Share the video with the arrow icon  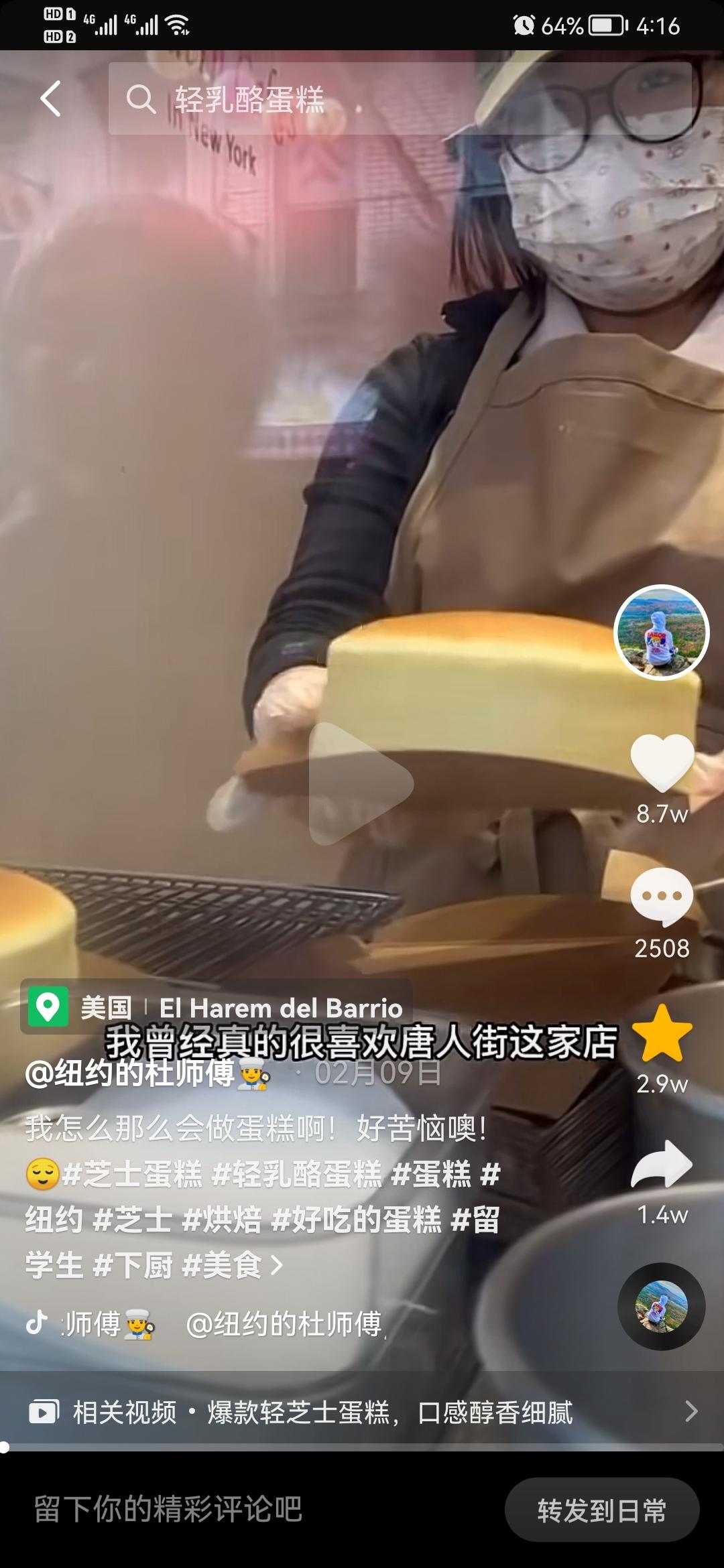662,1165
